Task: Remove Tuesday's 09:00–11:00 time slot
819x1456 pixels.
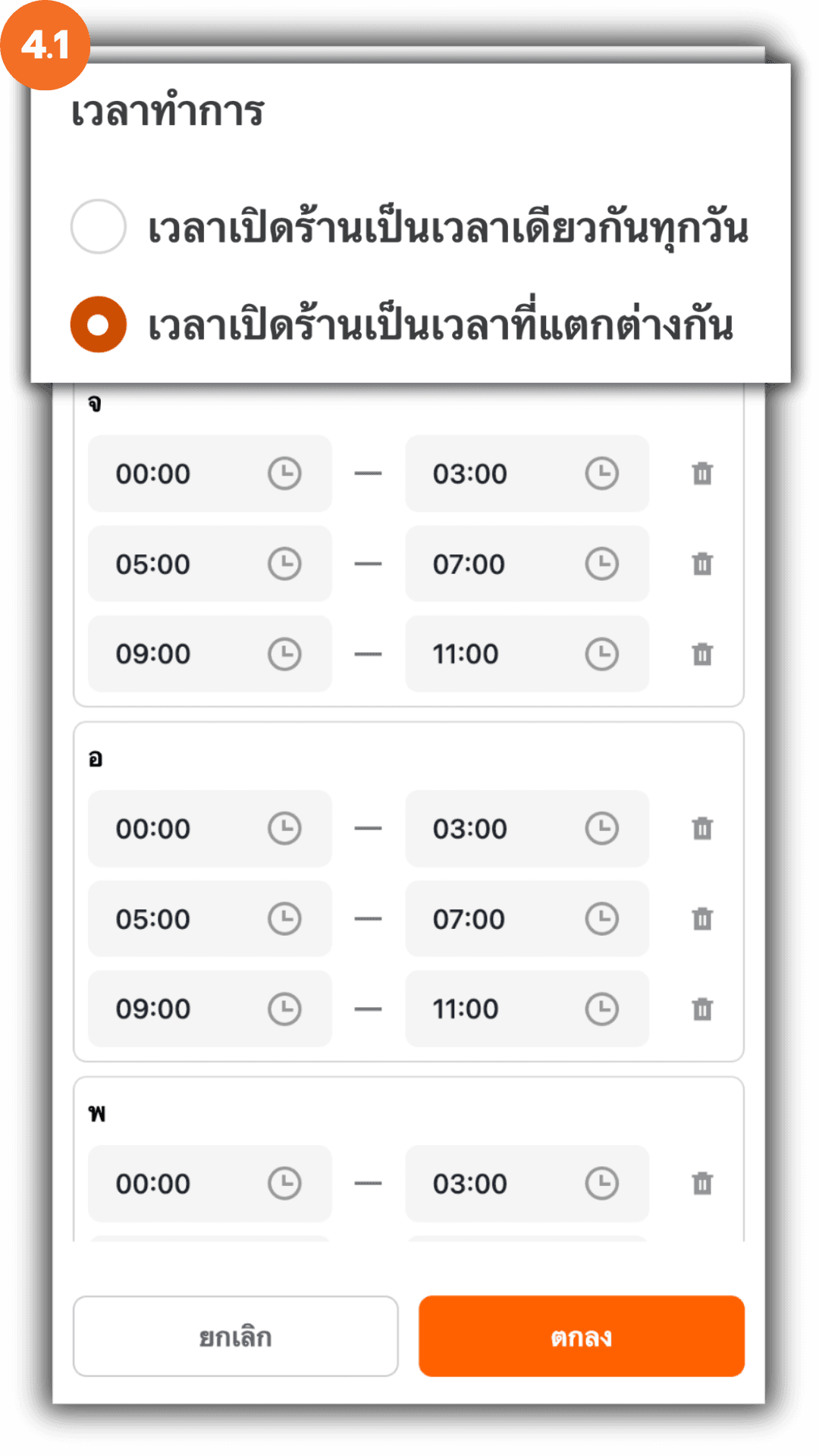Action: click(x=702, y=1009)
